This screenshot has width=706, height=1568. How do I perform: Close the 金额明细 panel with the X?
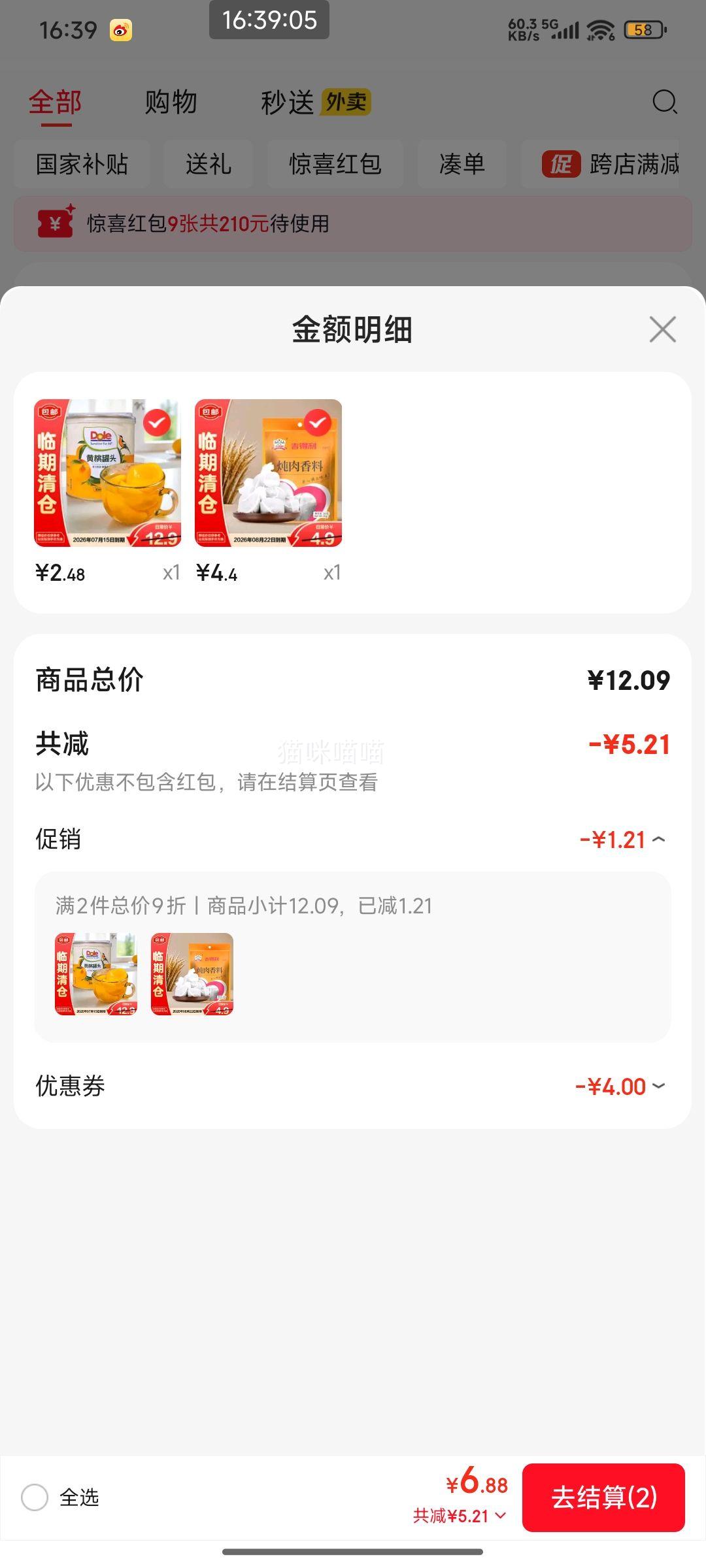(663, 329)
